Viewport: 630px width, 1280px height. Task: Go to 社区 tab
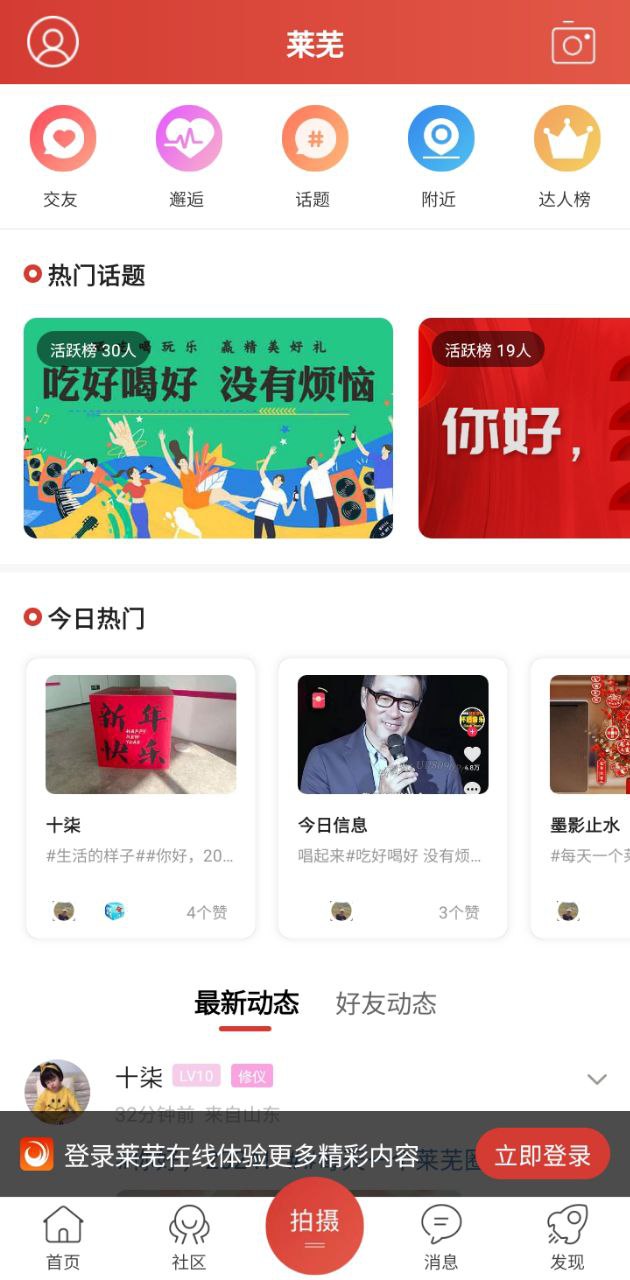pyautogui.click(x=189, y=1237)
